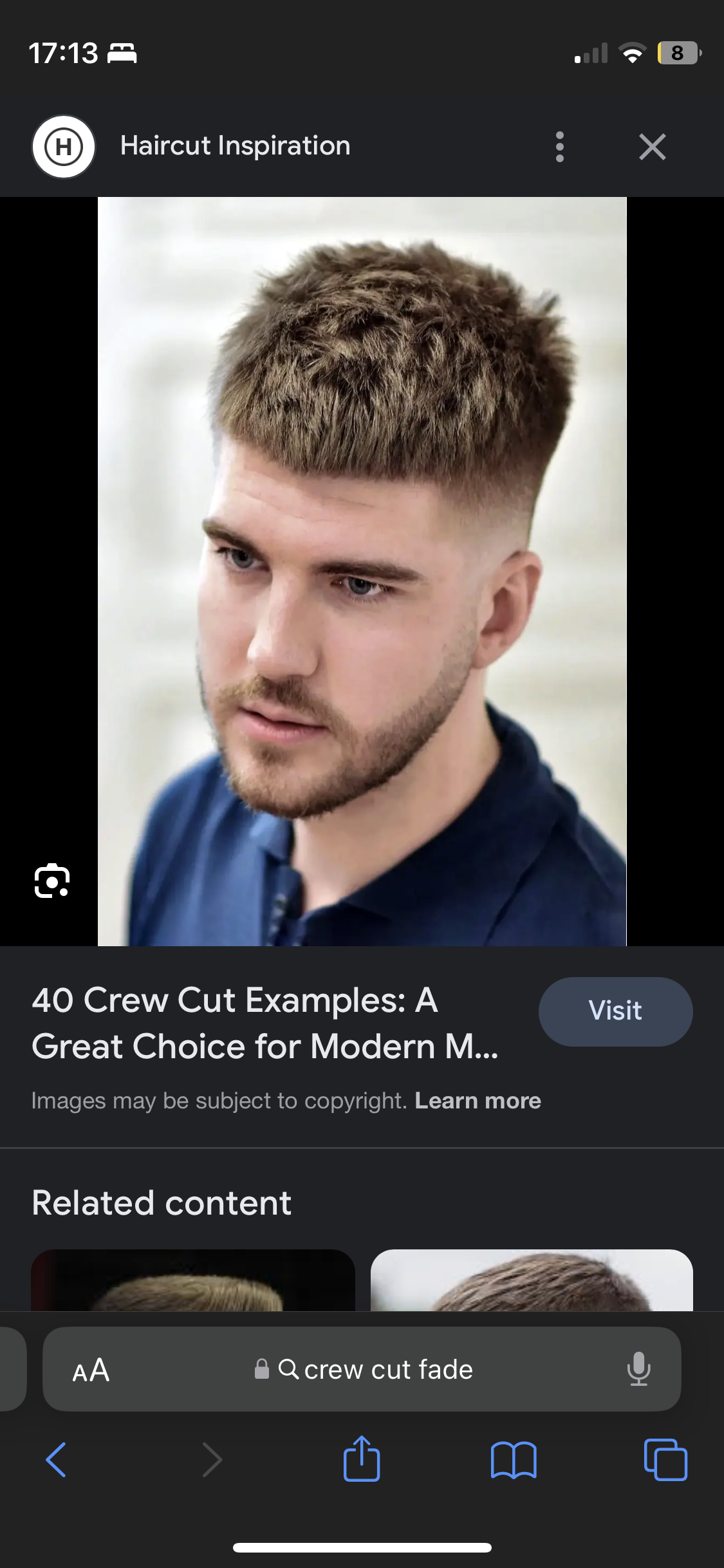
Task: Show all open Safari tabs
Action: 665,1460
